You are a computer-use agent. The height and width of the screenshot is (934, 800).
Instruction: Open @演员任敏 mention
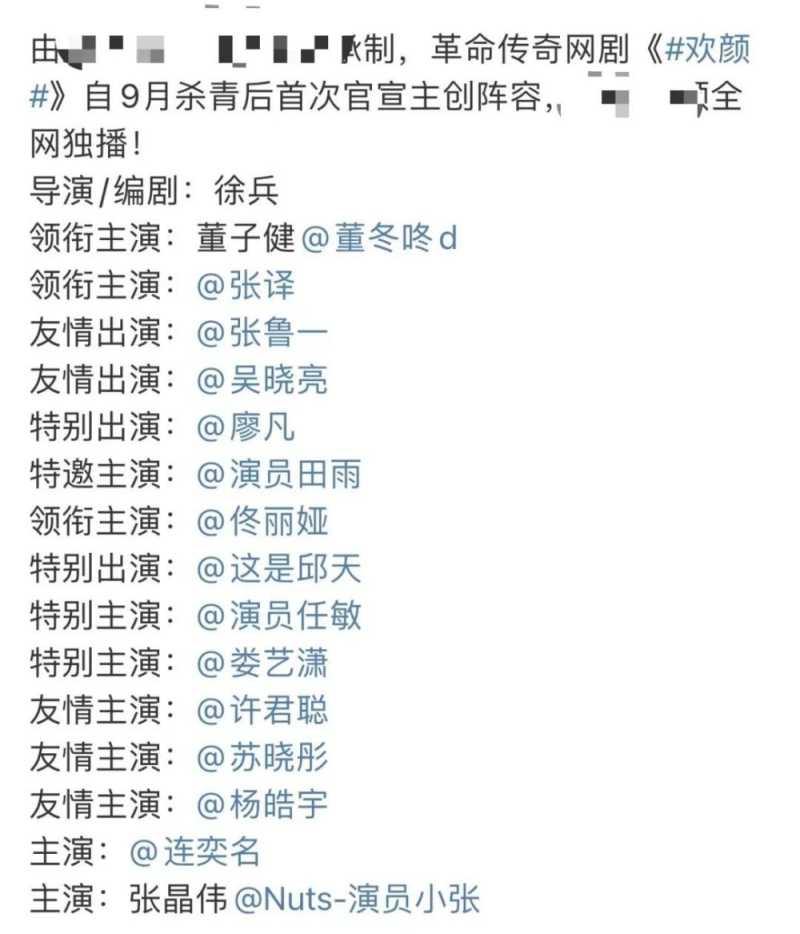tap(279, 616)
